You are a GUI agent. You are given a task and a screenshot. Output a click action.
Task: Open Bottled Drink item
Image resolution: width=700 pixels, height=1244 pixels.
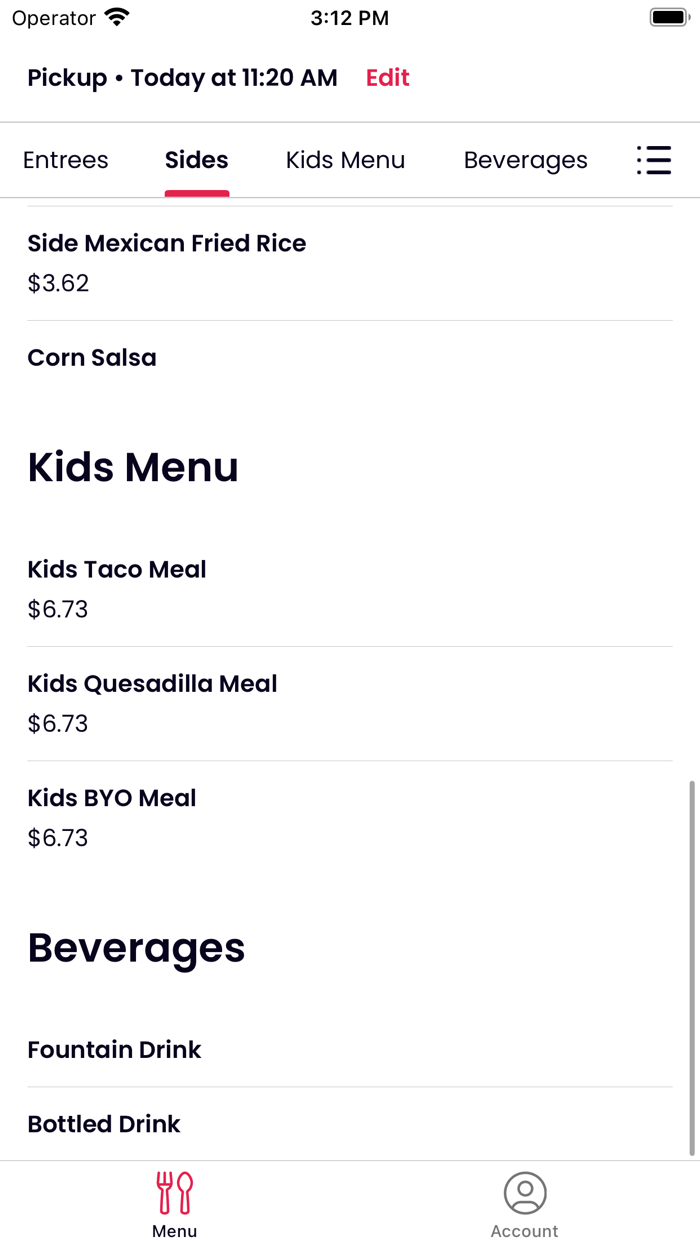[x=350, y=1124]
